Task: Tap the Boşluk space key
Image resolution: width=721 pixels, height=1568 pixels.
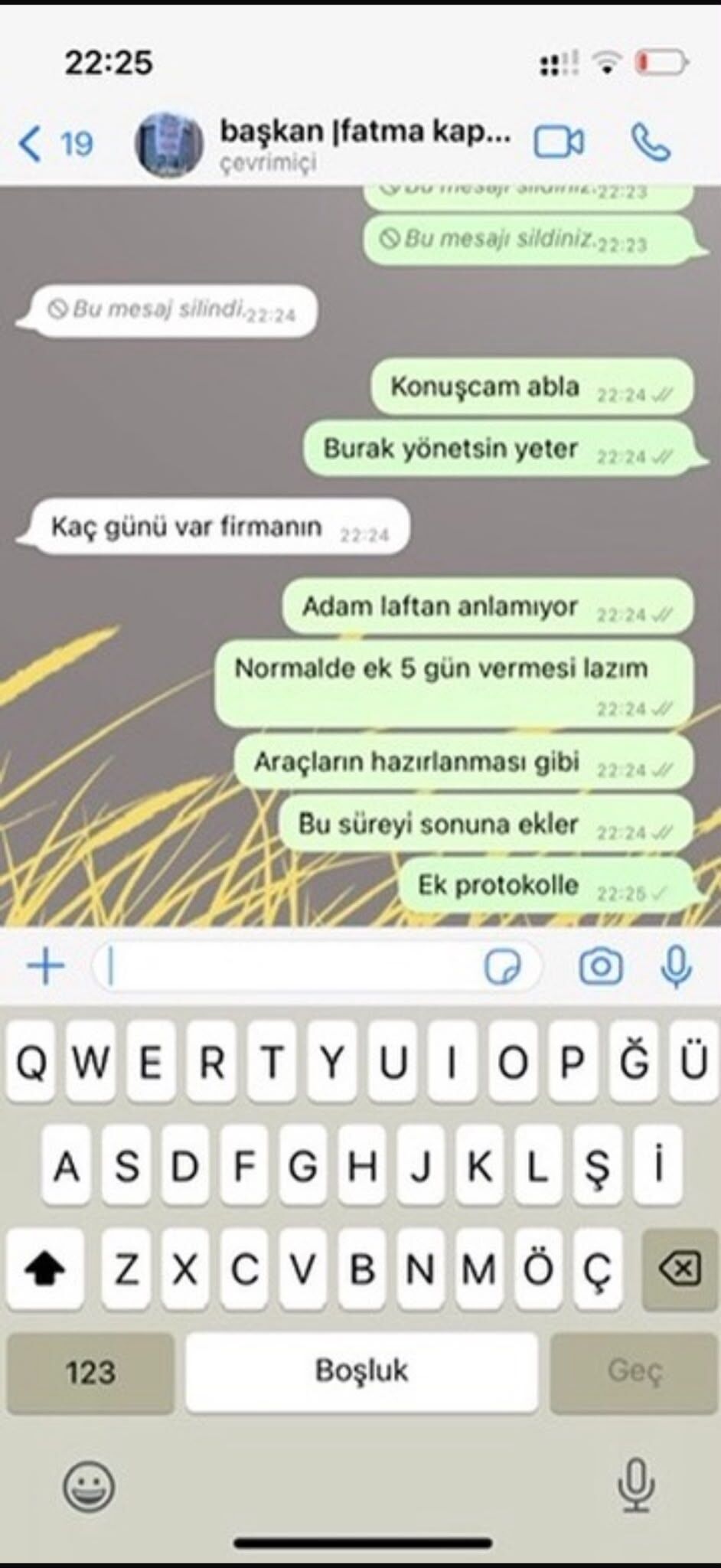Action: [361, 1372]
